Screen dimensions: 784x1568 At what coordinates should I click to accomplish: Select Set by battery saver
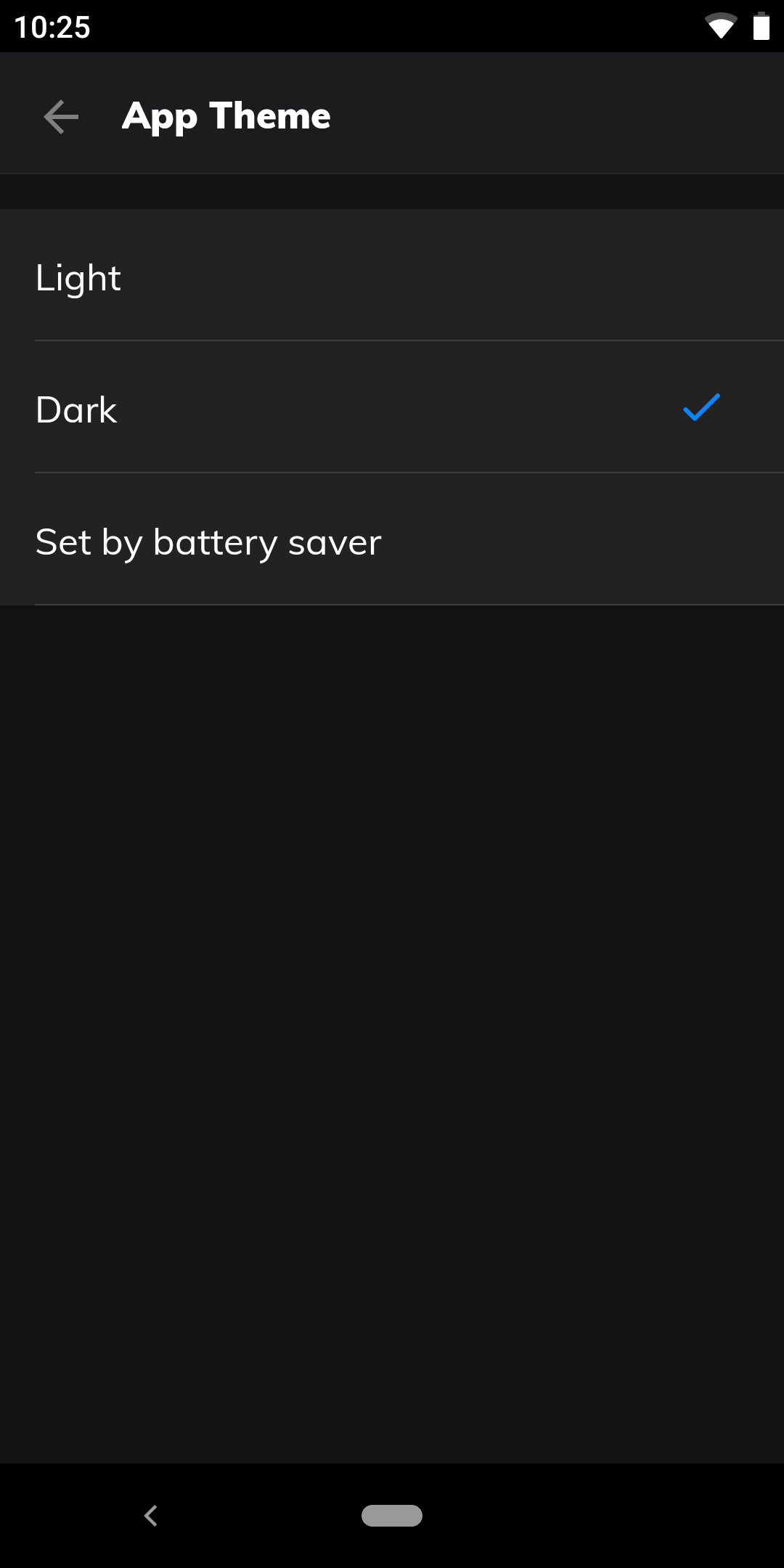point(392,539)
